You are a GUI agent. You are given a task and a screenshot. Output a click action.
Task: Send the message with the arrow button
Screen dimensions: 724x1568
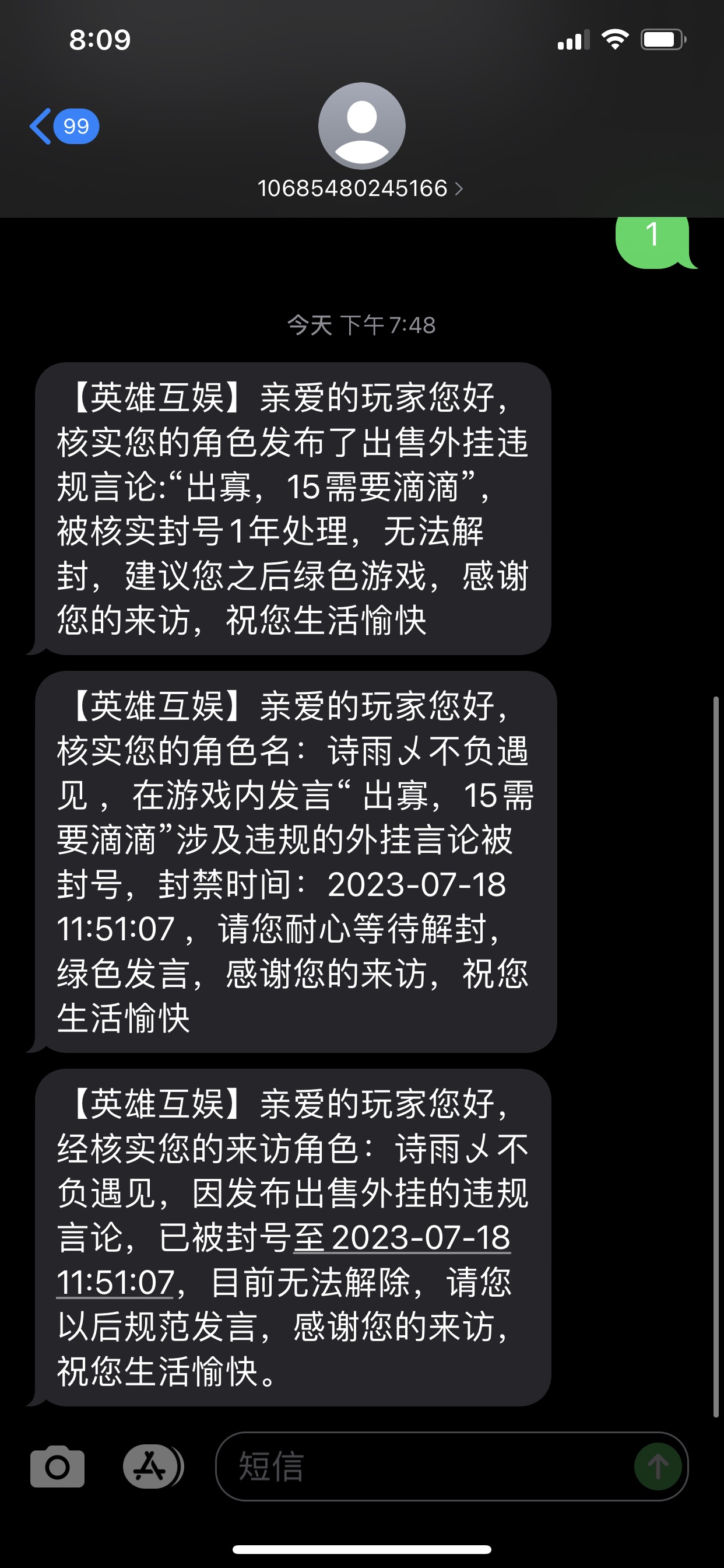(x=657, y=1466)
